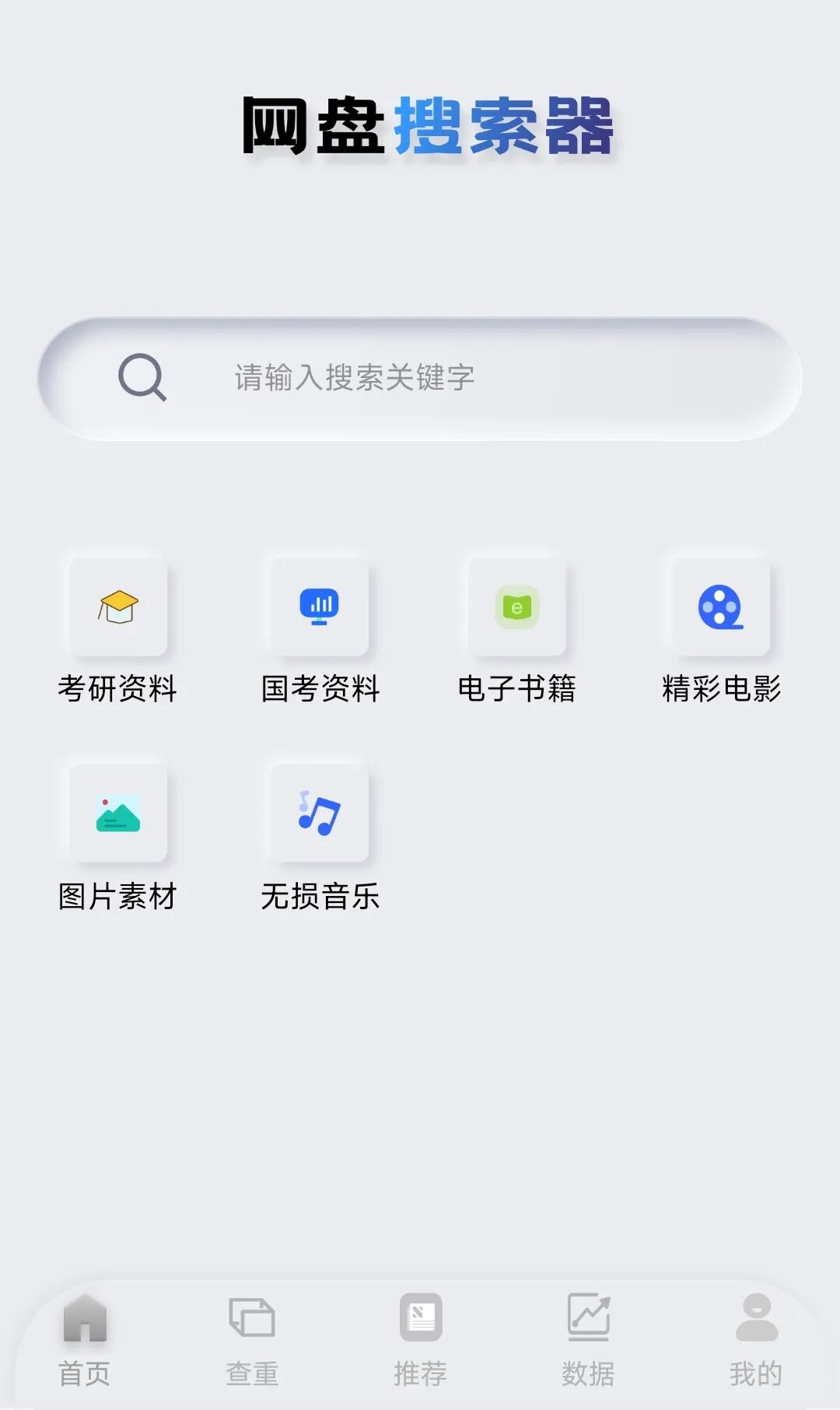Tap the search keyword input field

click(420, 379)
